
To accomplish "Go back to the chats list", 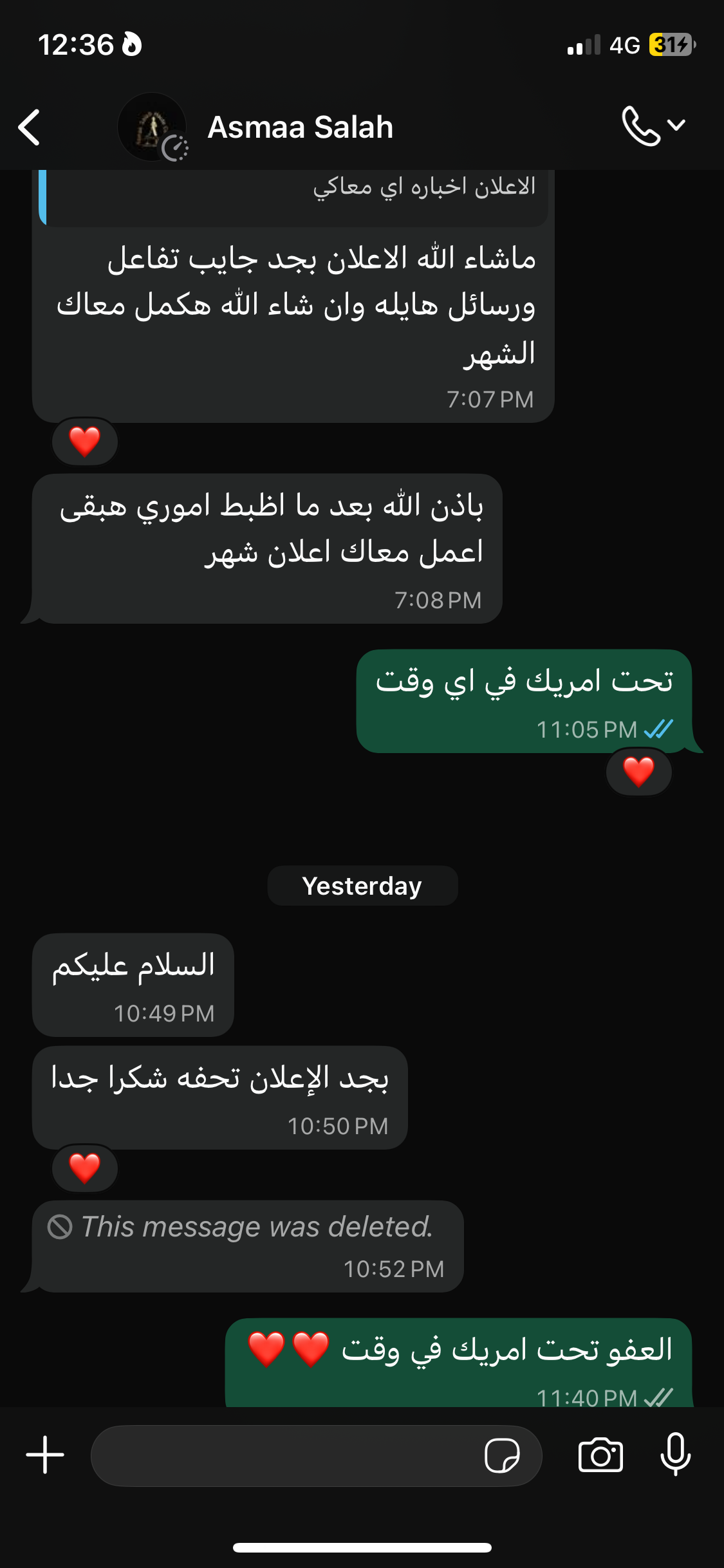I will click(x=30, y=127).
